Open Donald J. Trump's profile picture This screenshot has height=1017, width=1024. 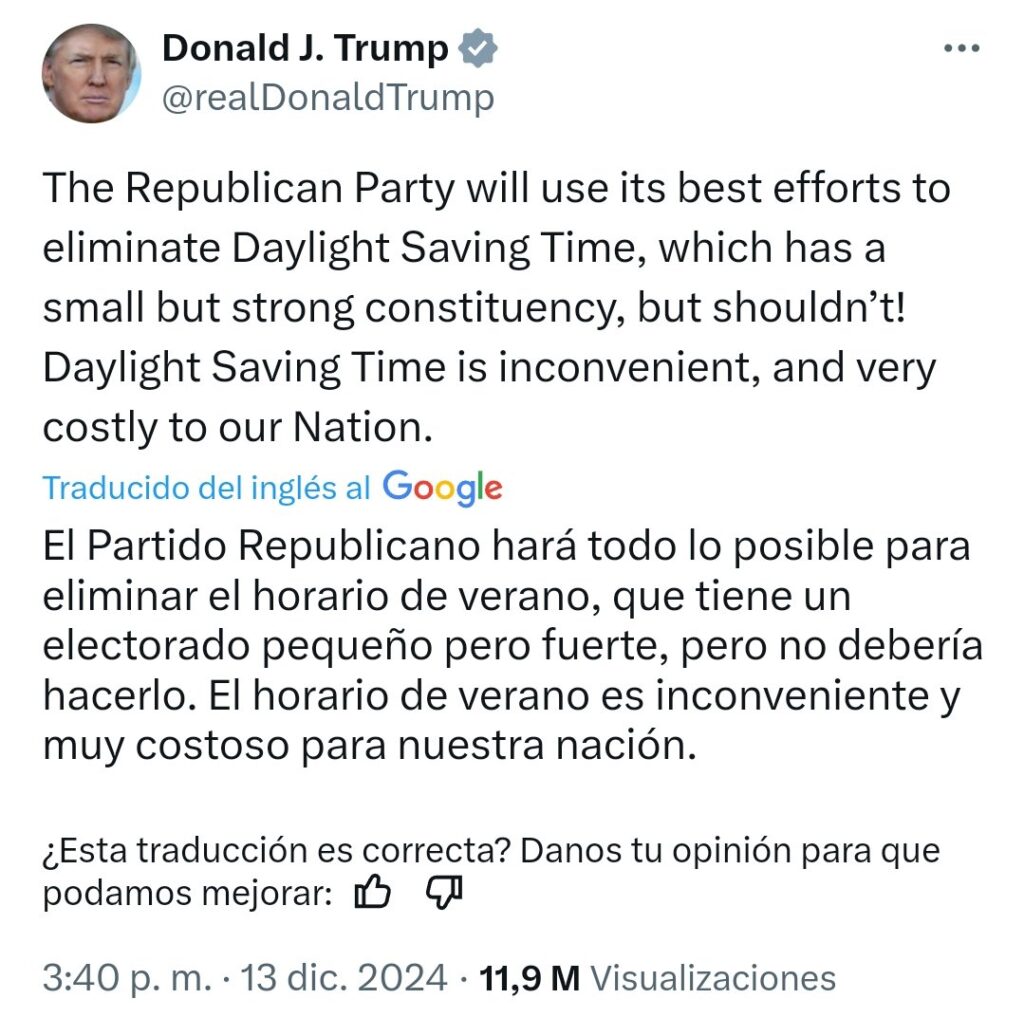(x=90, y=73)
